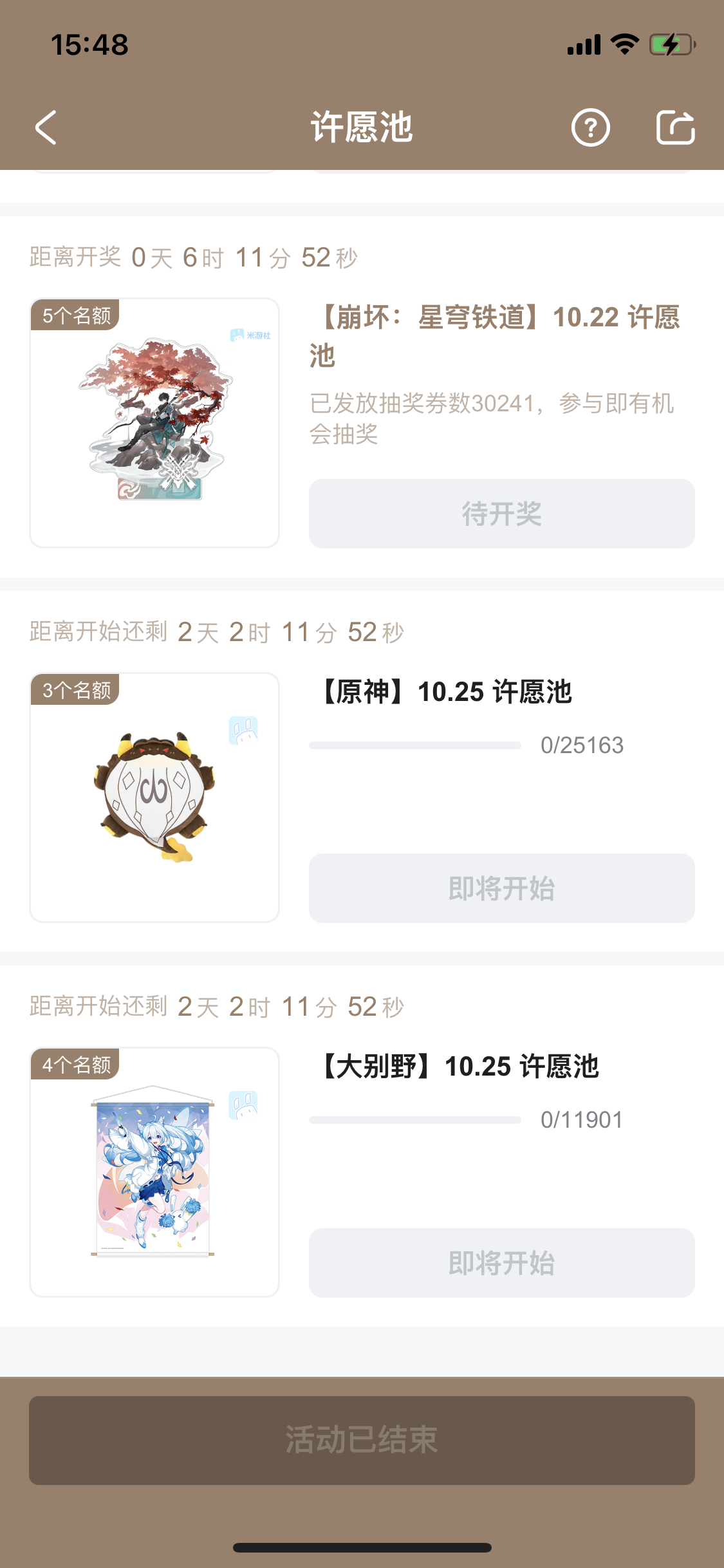Screen dimensions: 724x1568
Task: Tap 即将开始 under the 大别野 10.25 pool
Action: click(x=501, y=1263)
